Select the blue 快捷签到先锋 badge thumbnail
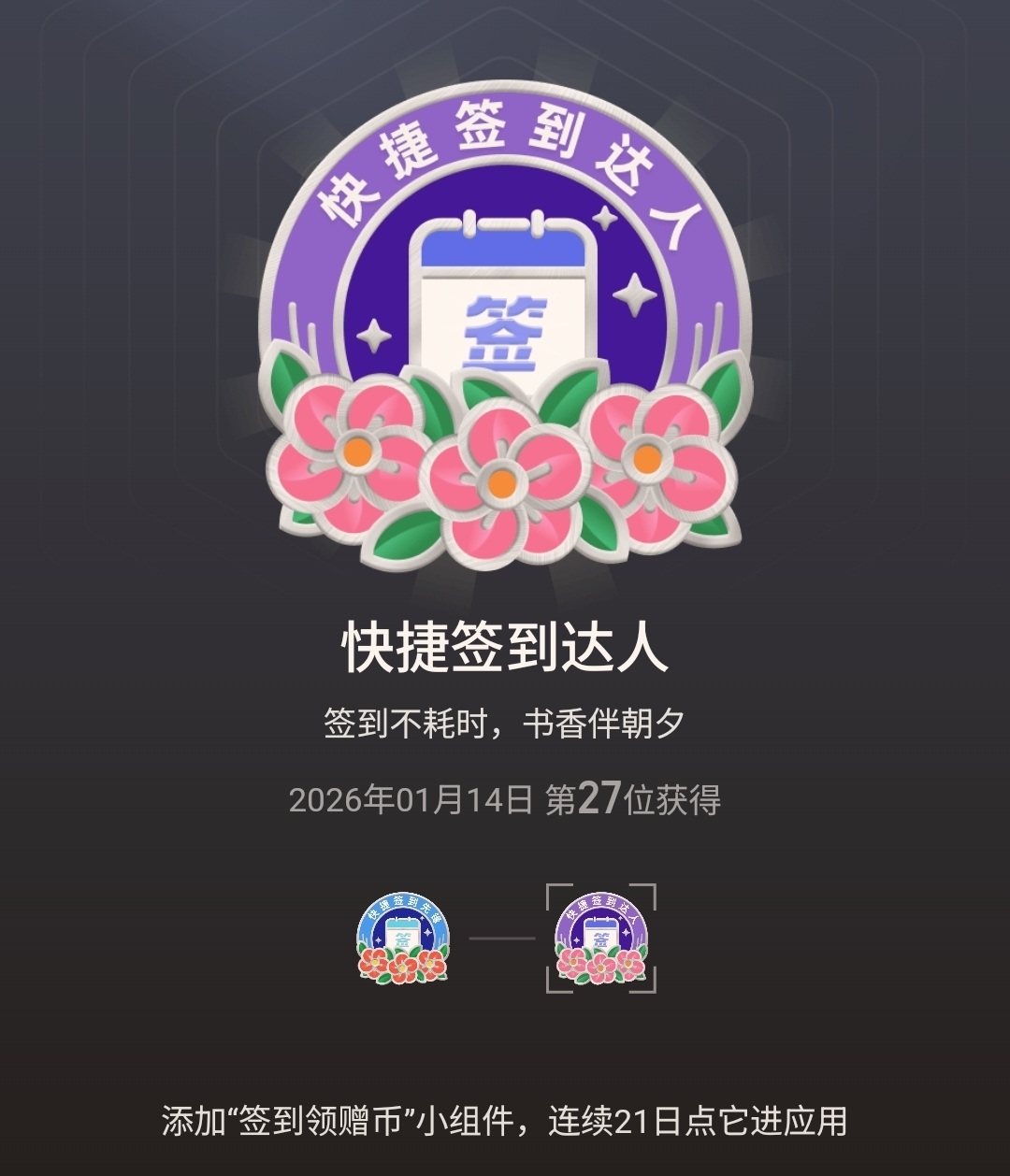1010x1176 pixels. click(x=403, y=938)
